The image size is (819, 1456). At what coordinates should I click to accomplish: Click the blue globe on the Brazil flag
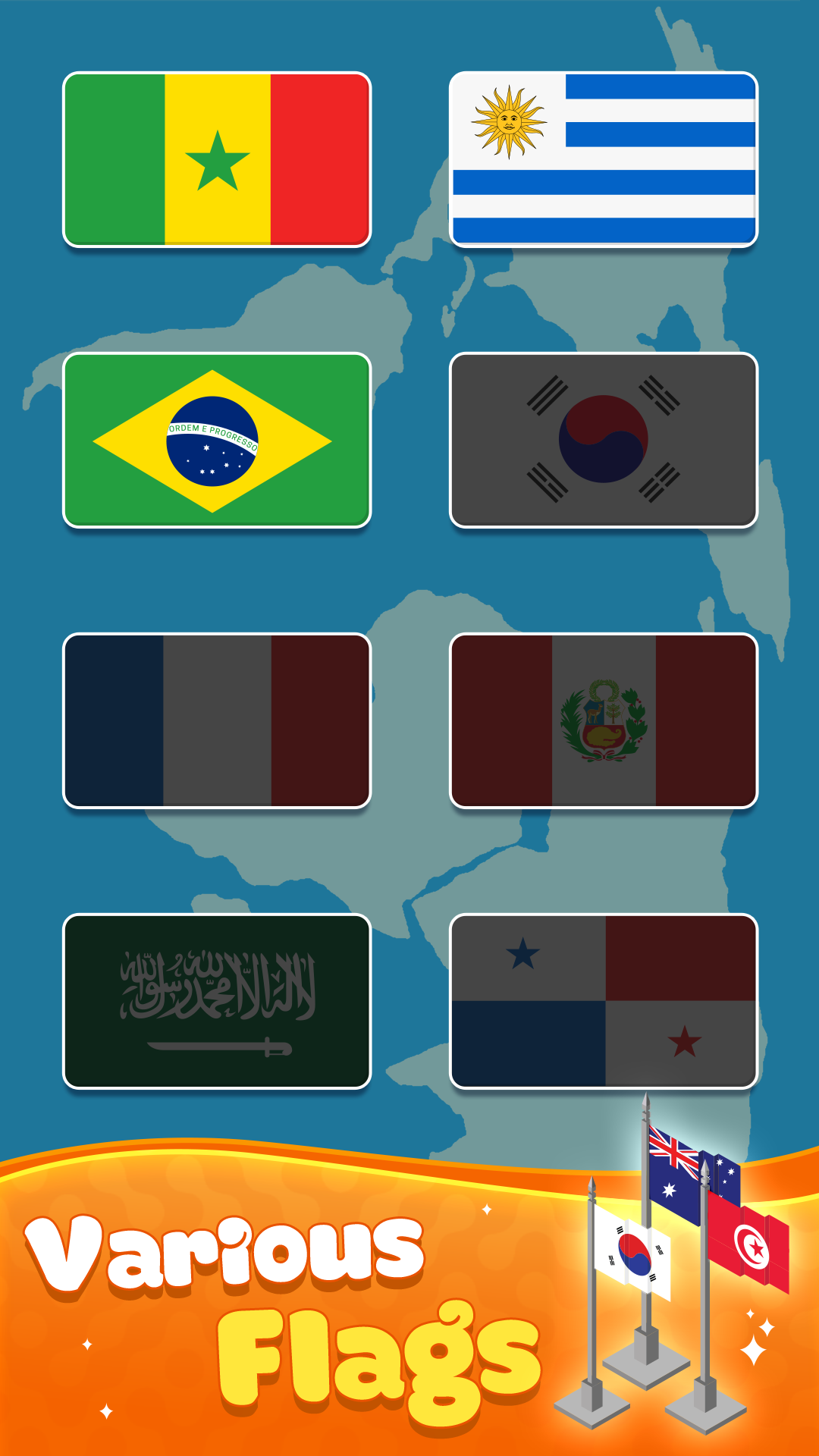point(212,440)
